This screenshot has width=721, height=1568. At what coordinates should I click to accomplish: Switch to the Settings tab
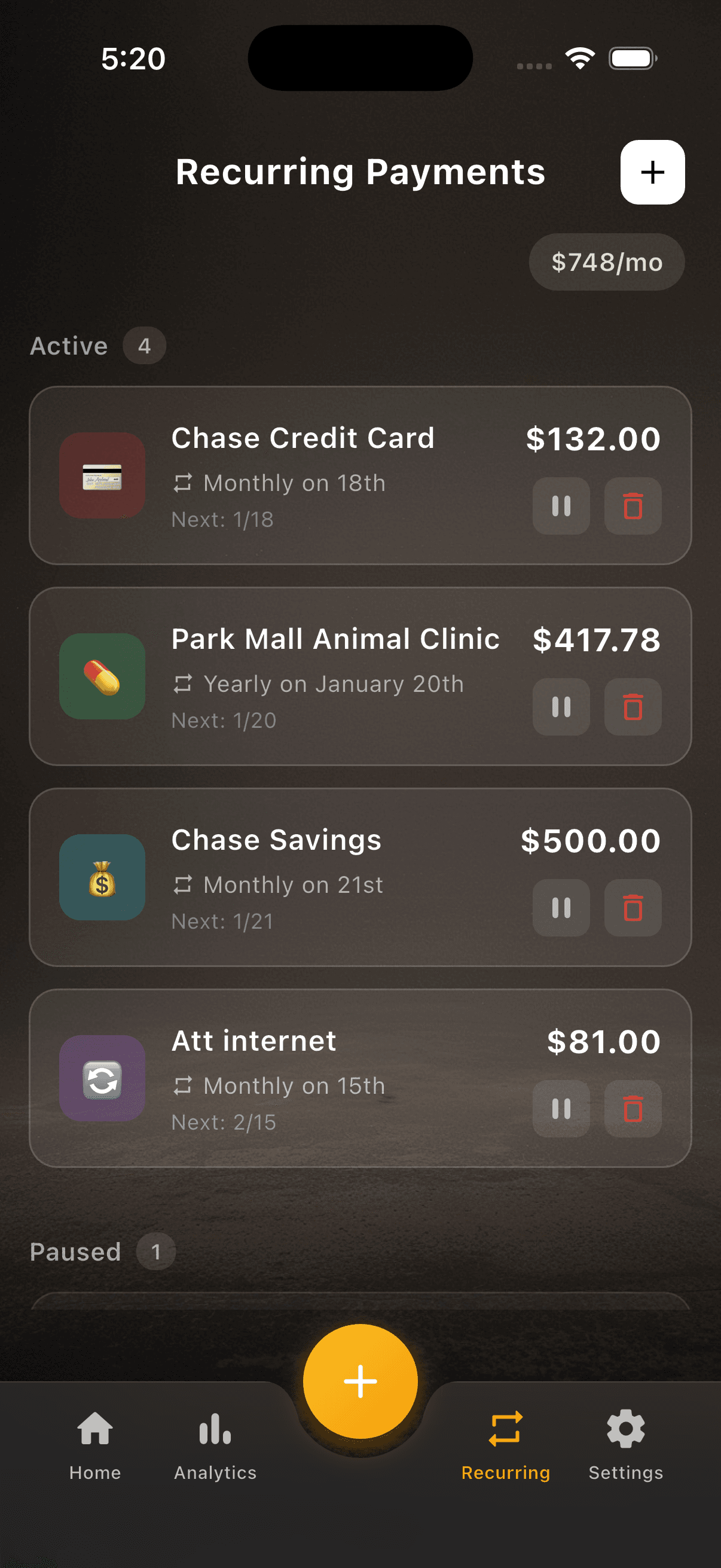625,1430
